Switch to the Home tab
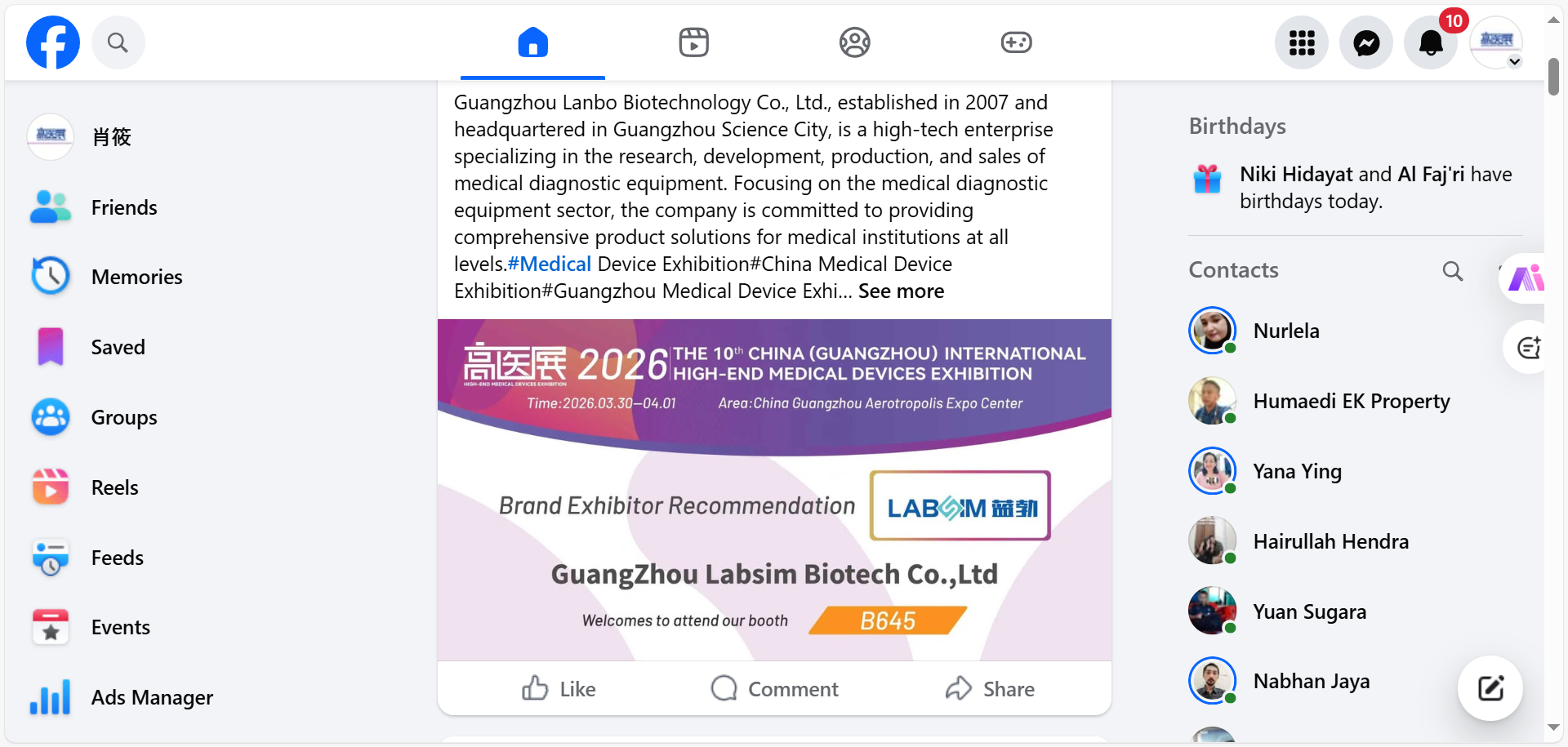1568x747 pixels. [532, 42]
